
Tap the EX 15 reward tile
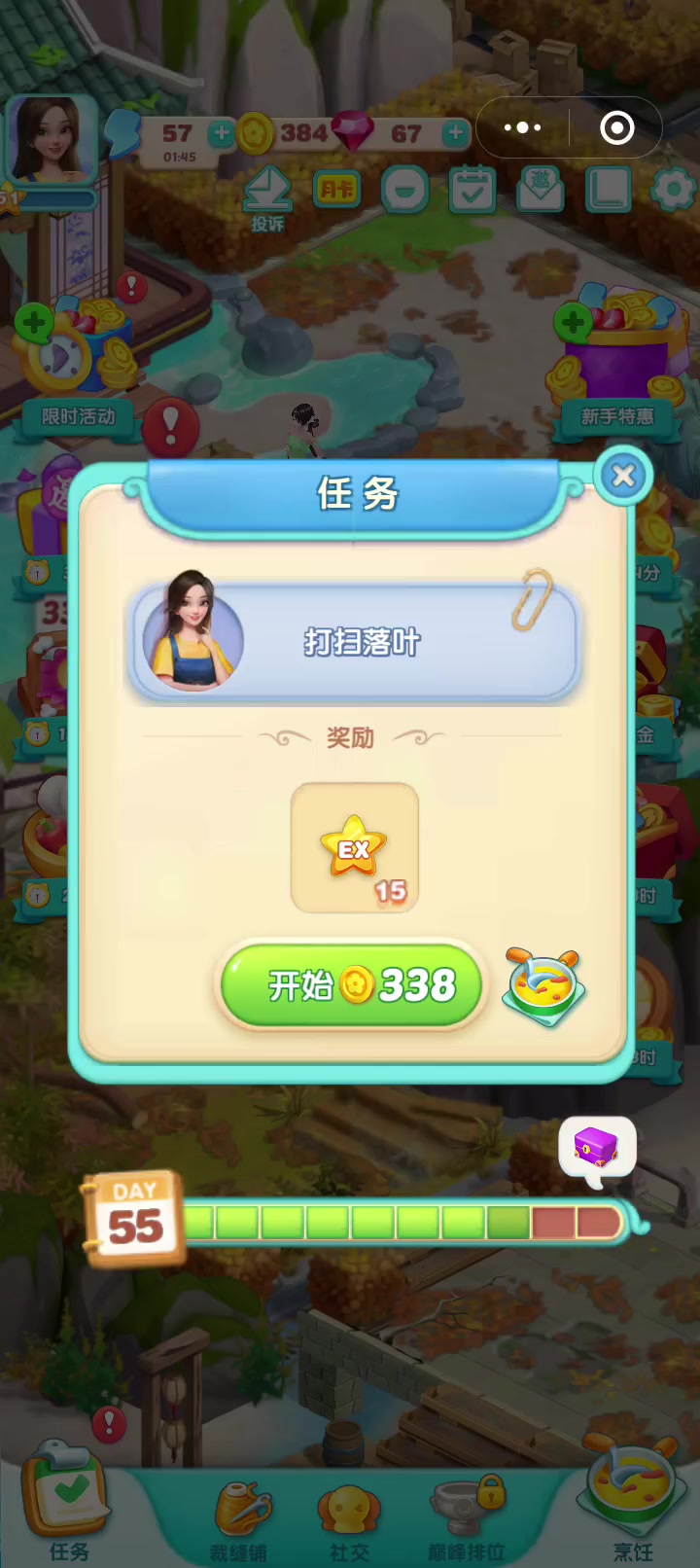[355, 848]
